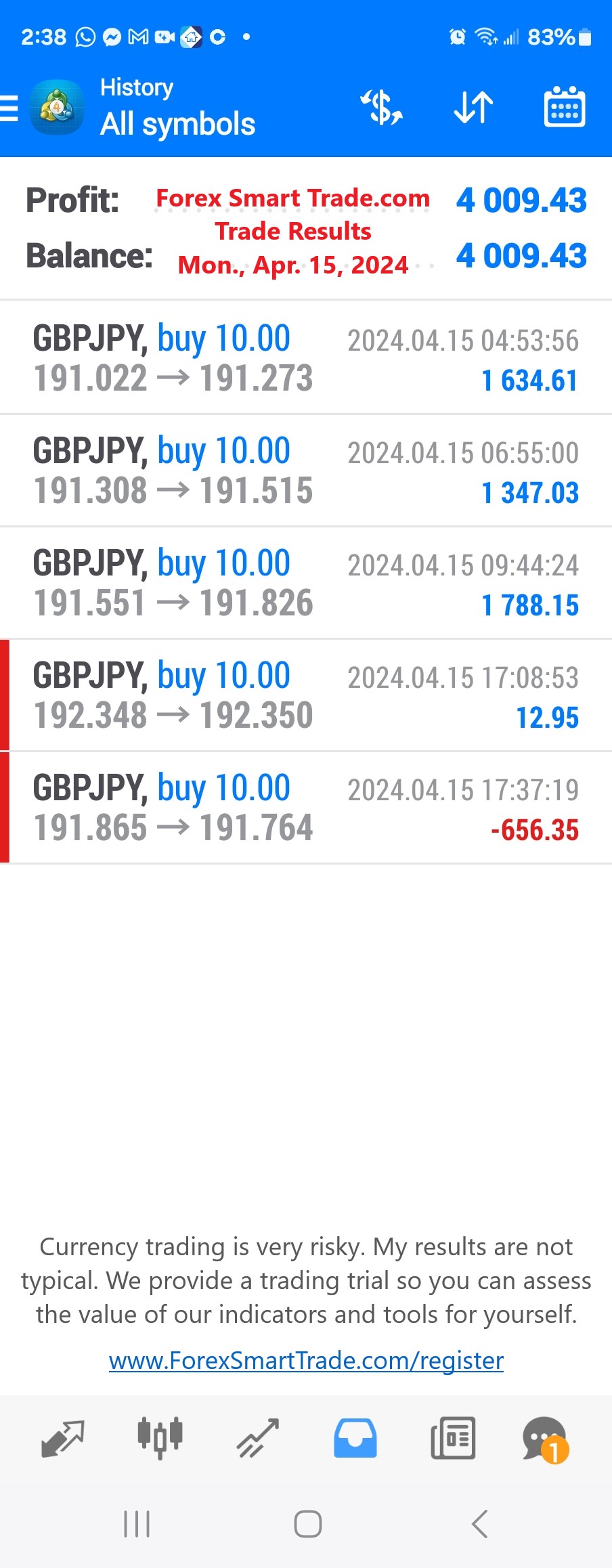This screenshot has width=612, height=1568.
Task: Open the side drawer menu
Action: coord(9,108)
